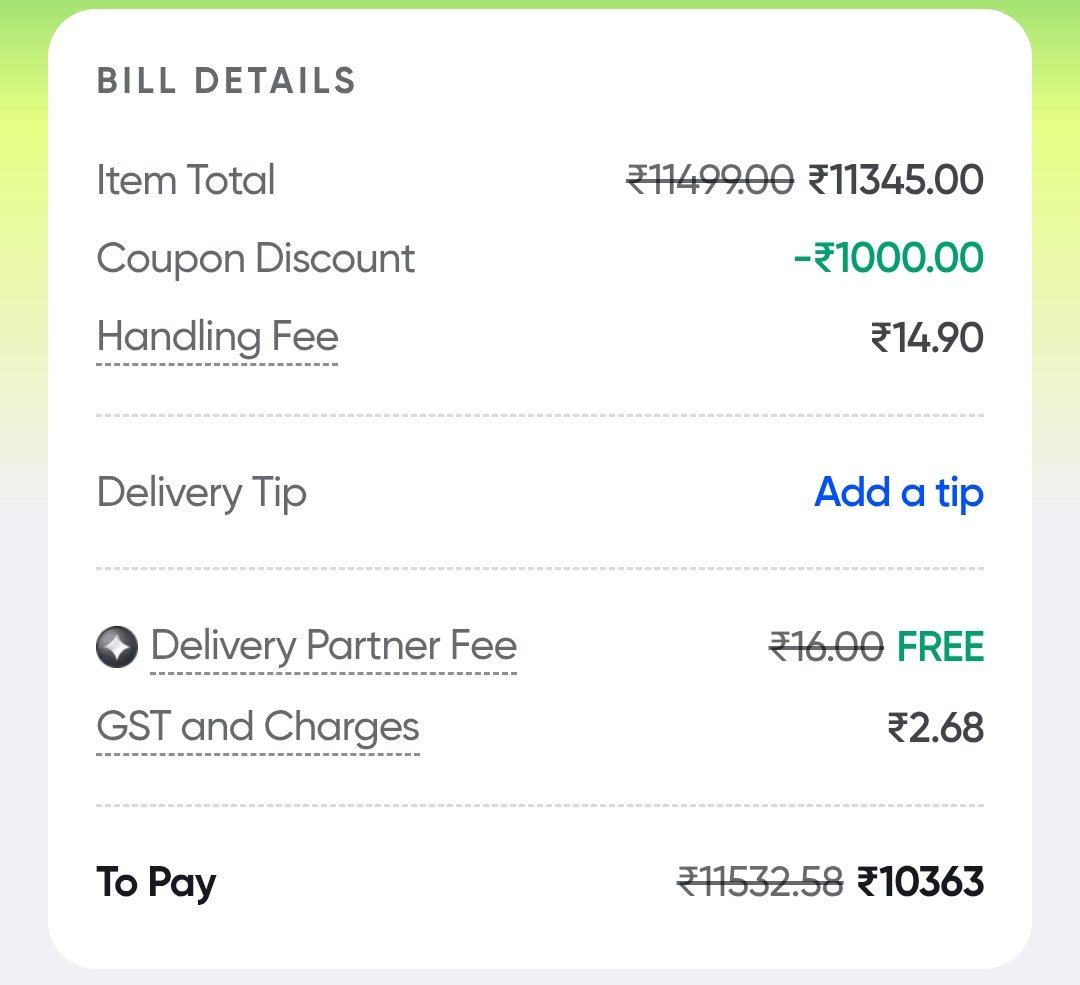Tap the Add a tip link

(x=898, y=493)
